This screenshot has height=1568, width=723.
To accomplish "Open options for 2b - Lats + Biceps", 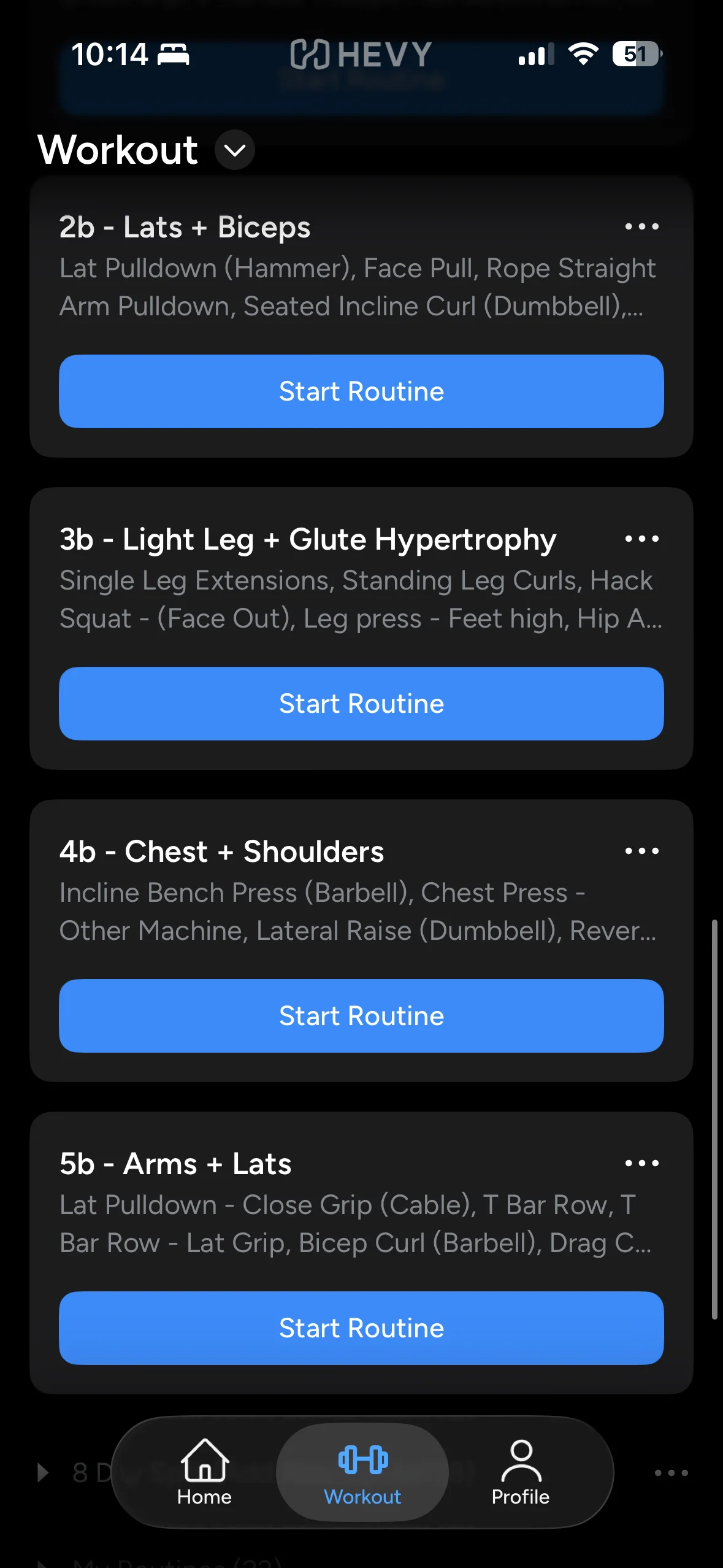I will click(x=641, y=226).
